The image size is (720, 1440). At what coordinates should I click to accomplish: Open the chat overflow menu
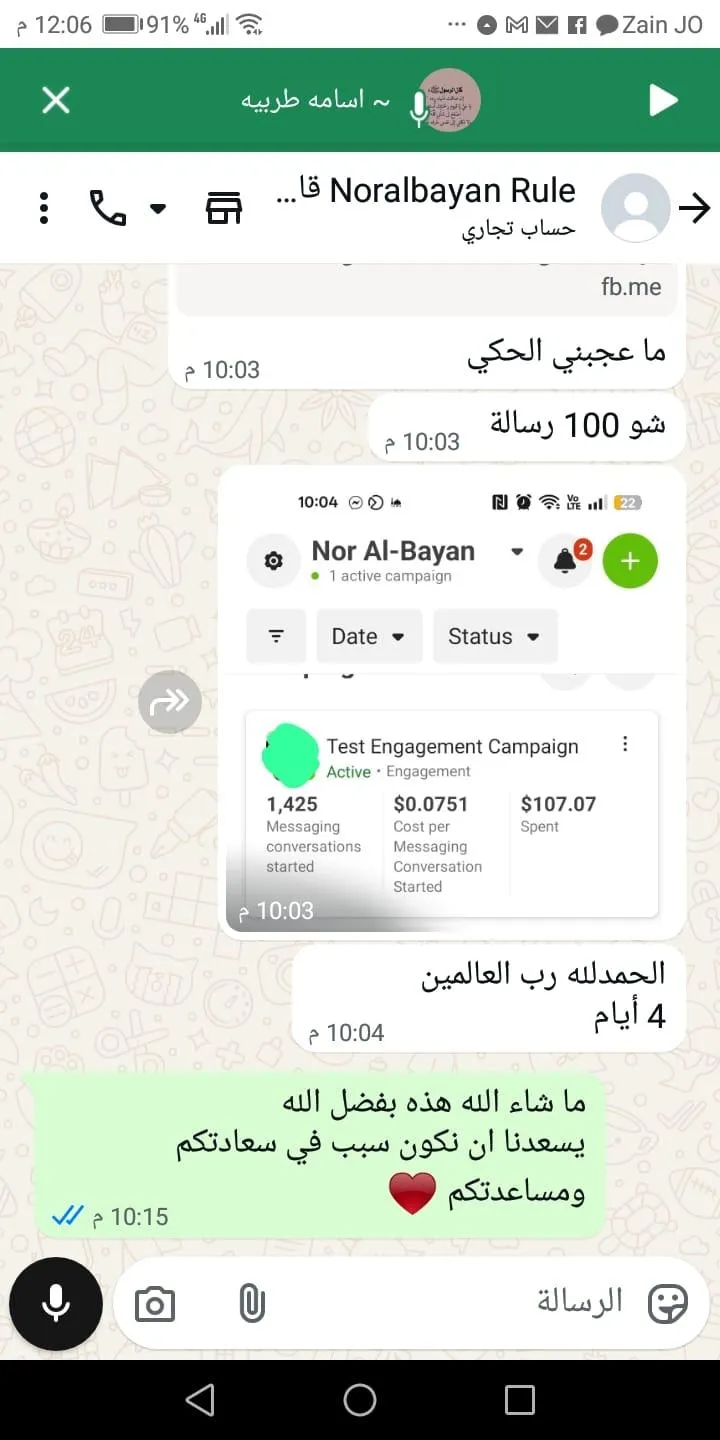click(44, 208)
